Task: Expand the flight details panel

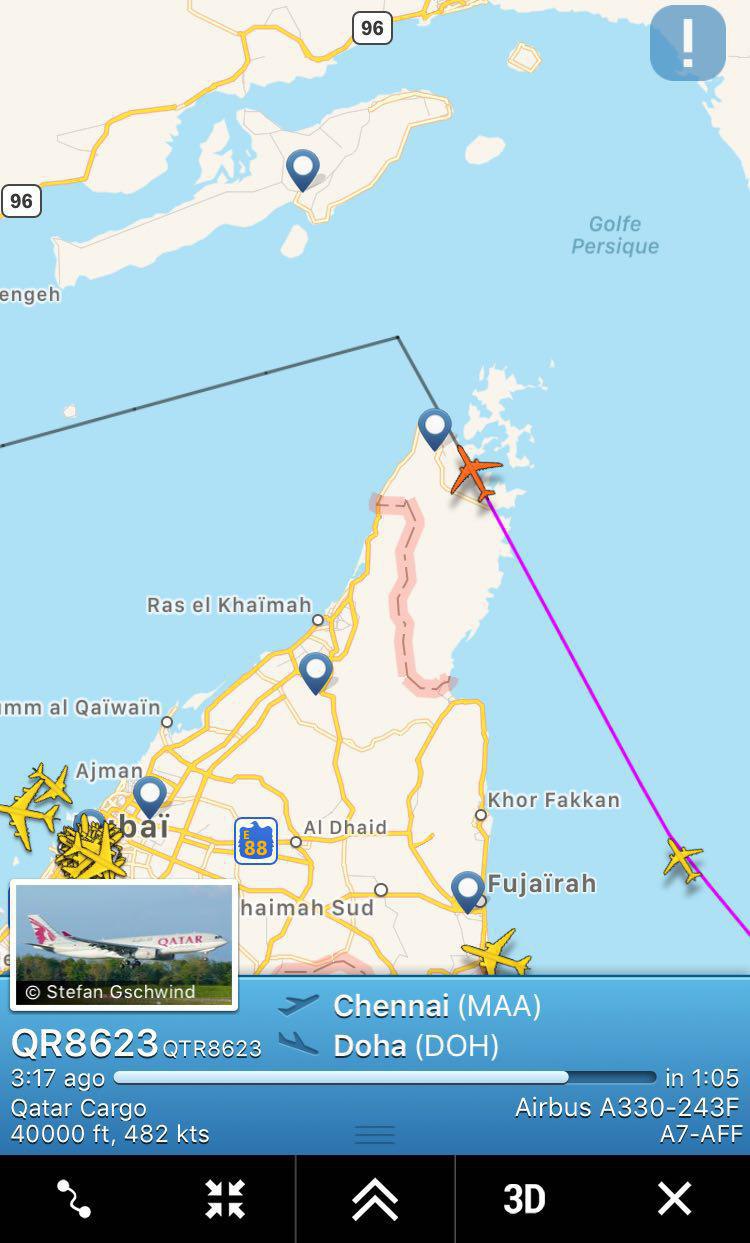Action: [x=375, y=1199]
